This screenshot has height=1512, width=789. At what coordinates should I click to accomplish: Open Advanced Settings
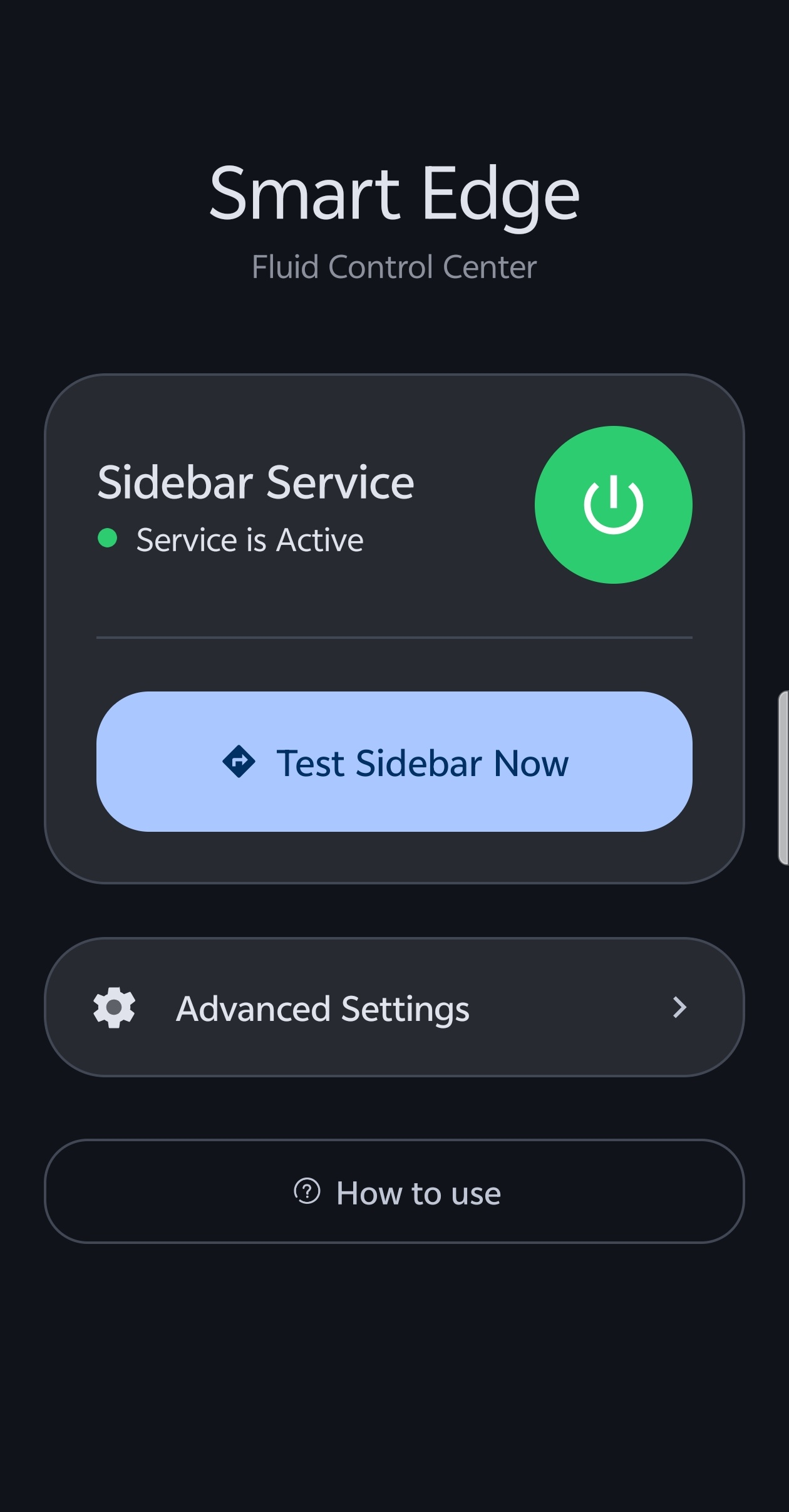coord(394,1007)
